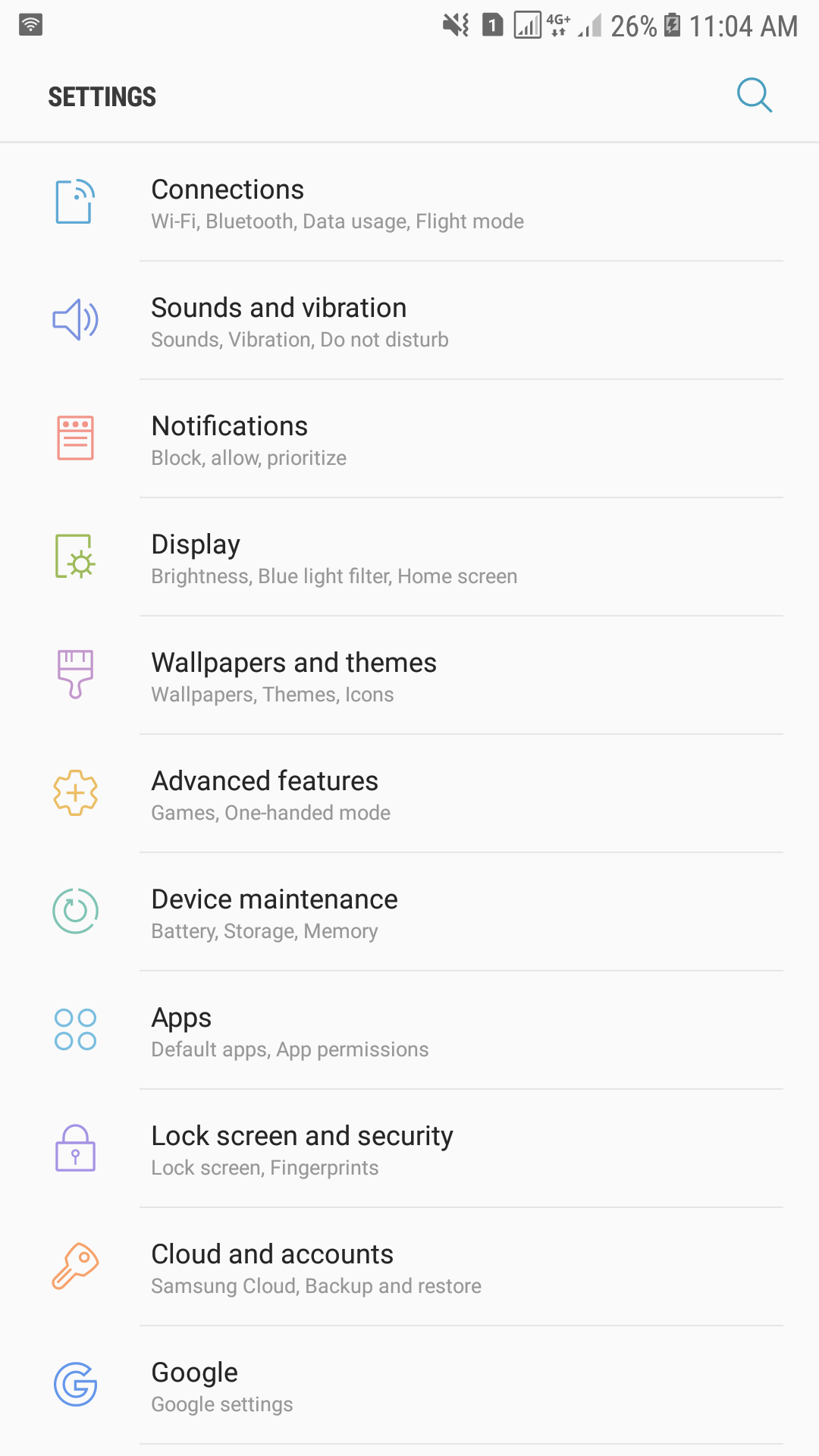Open Display settings
819x1456 pixels.
pos(409,557)
